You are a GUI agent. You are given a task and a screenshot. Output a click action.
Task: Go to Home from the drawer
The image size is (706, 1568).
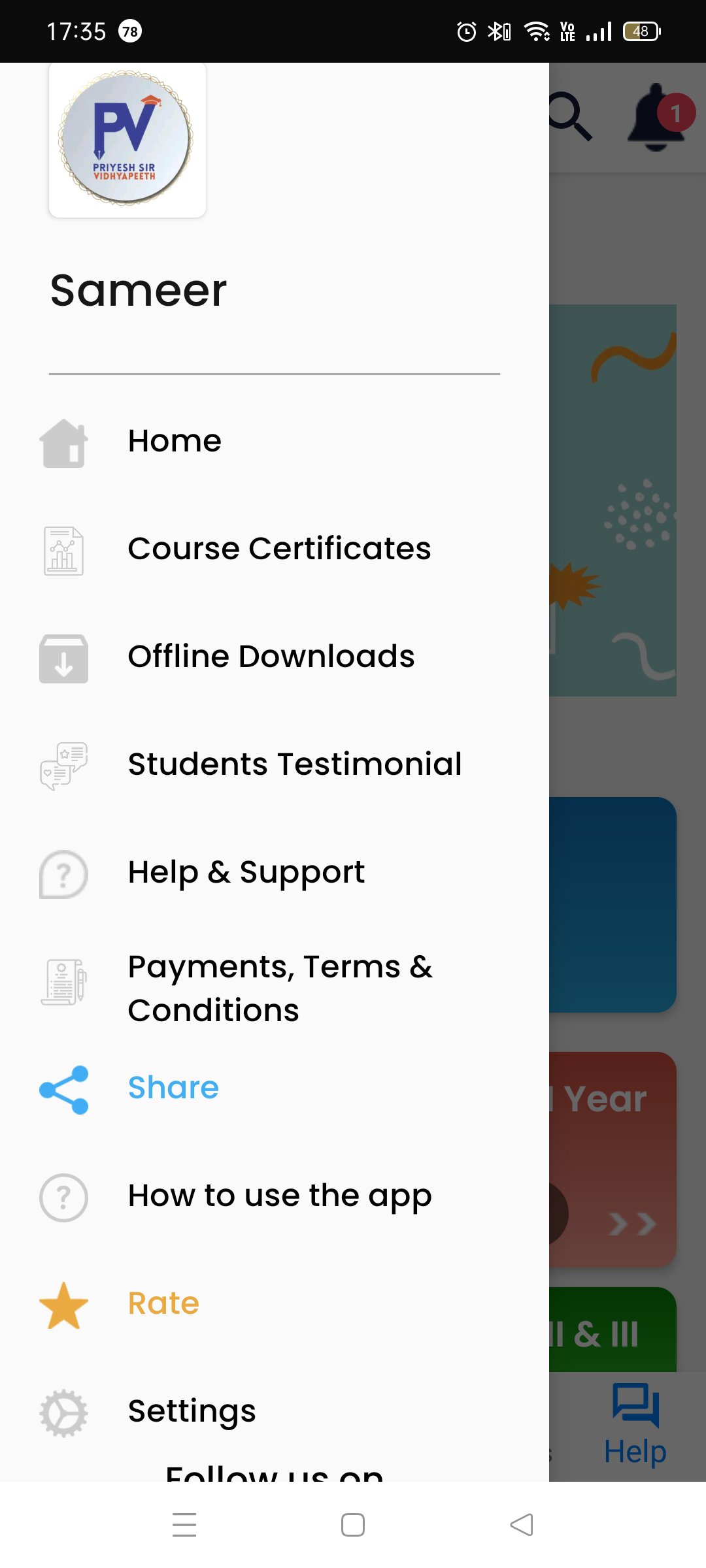coord(175,441)
